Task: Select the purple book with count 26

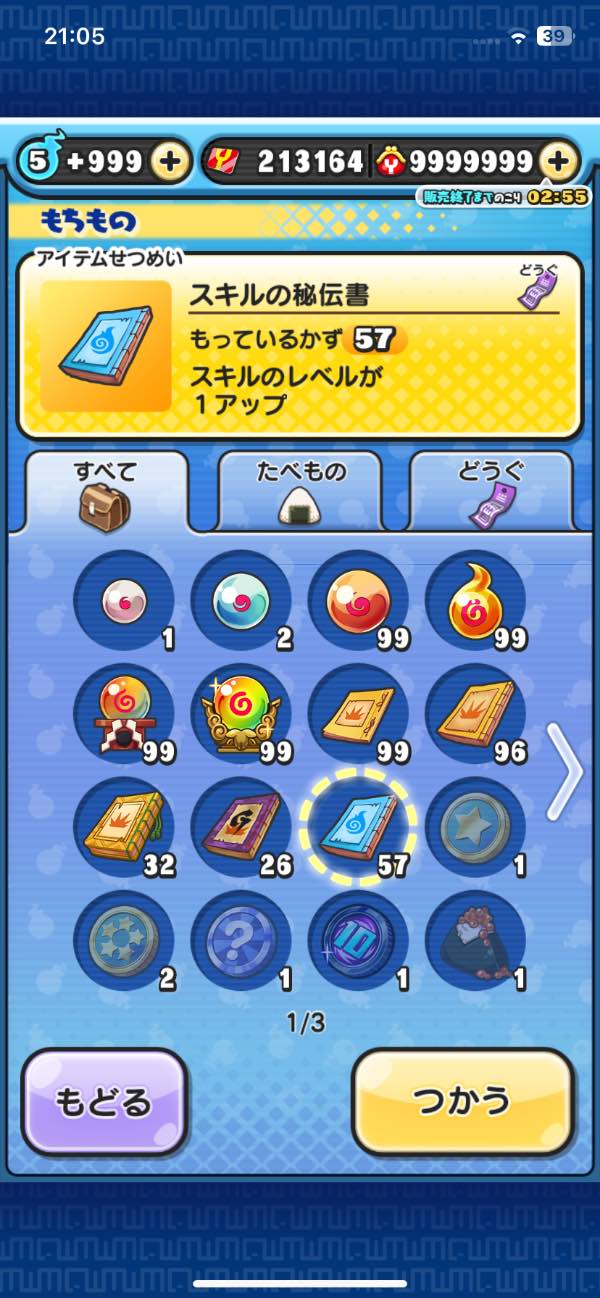Action: pyautogui.click(x=241, y=828)
